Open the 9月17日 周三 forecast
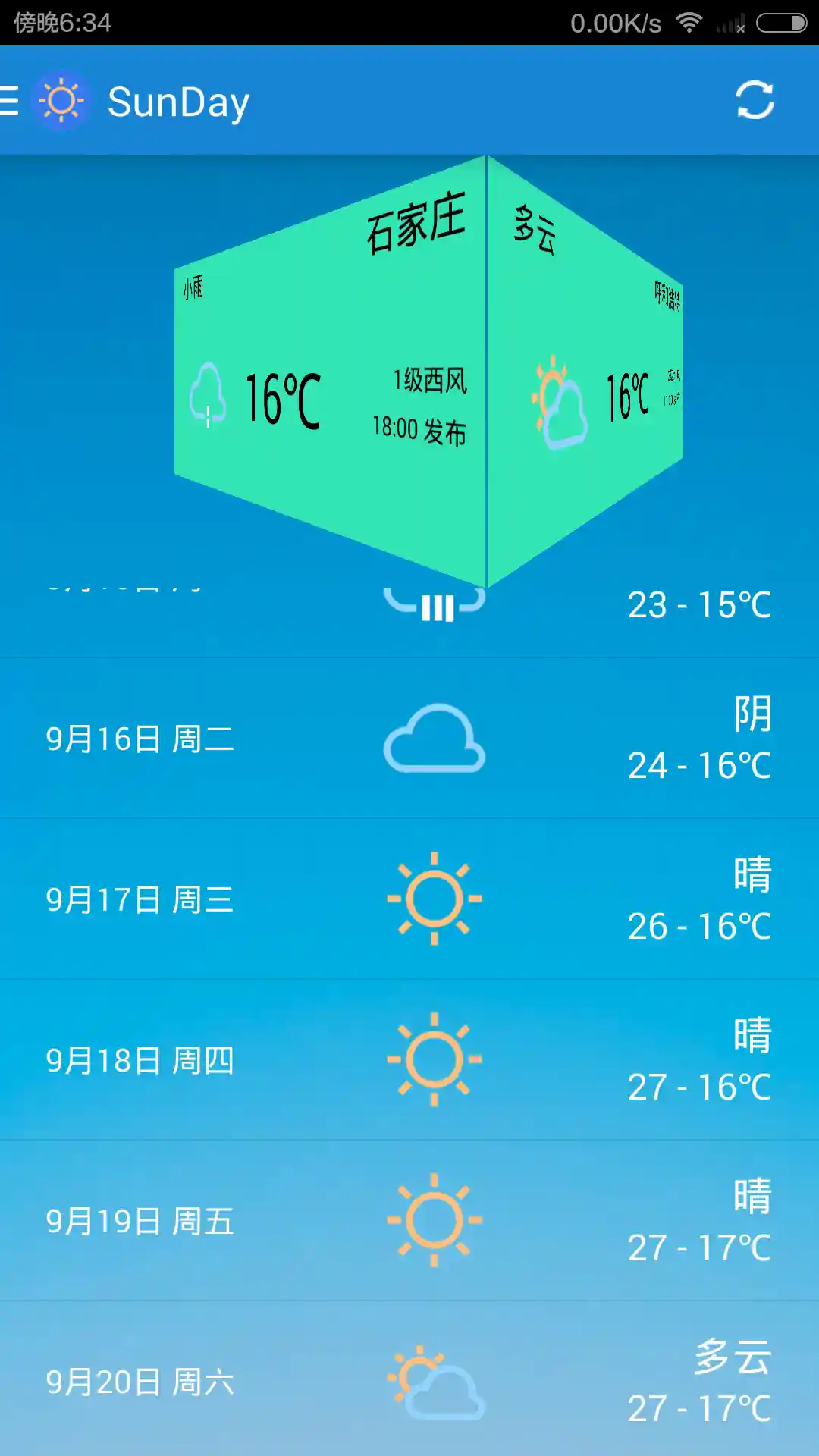Screen dimensions: 819x1456 click(409, 899)
